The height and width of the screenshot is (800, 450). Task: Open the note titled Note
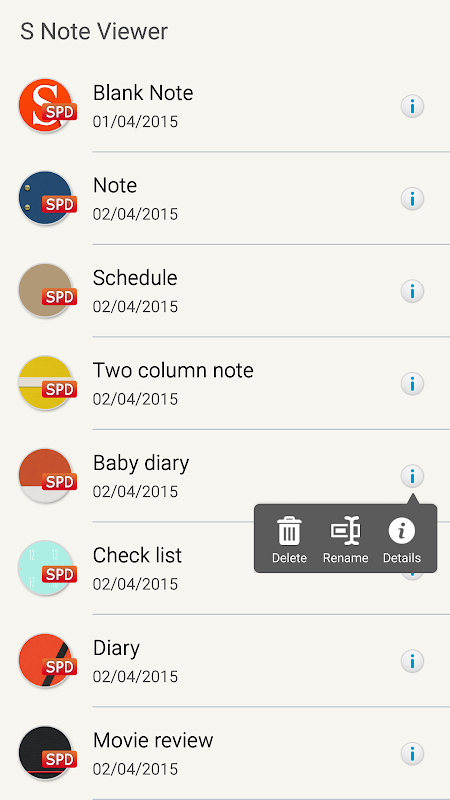(225, 198)
